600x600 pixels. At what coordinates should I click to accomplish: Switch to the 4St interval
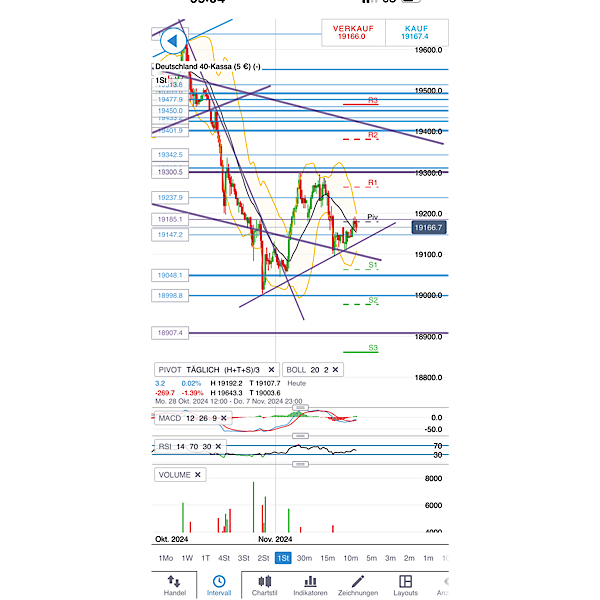pyautogui.click(x=224, y=558)
